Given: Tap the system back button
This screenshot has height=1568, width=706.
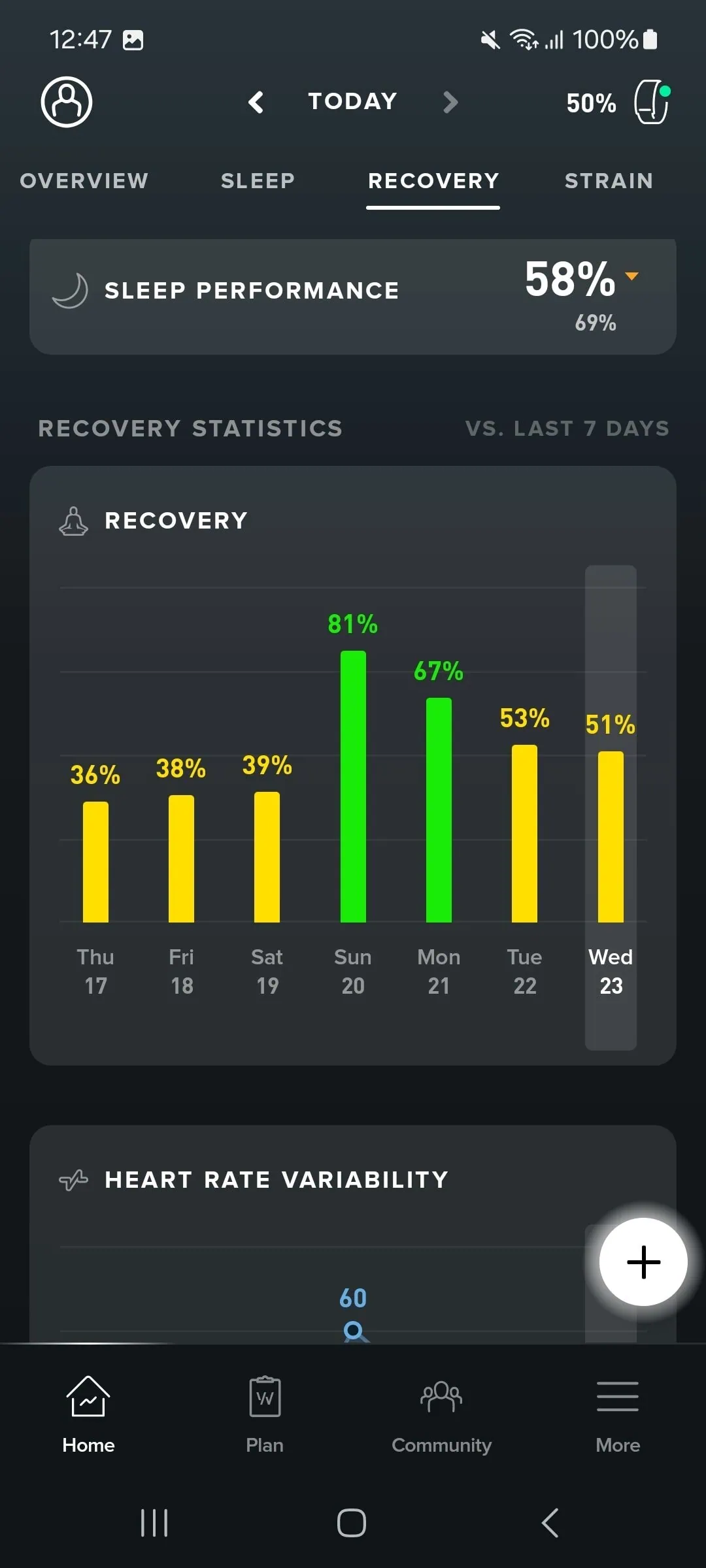Looking at the screenshot, I should point(550,1523).
